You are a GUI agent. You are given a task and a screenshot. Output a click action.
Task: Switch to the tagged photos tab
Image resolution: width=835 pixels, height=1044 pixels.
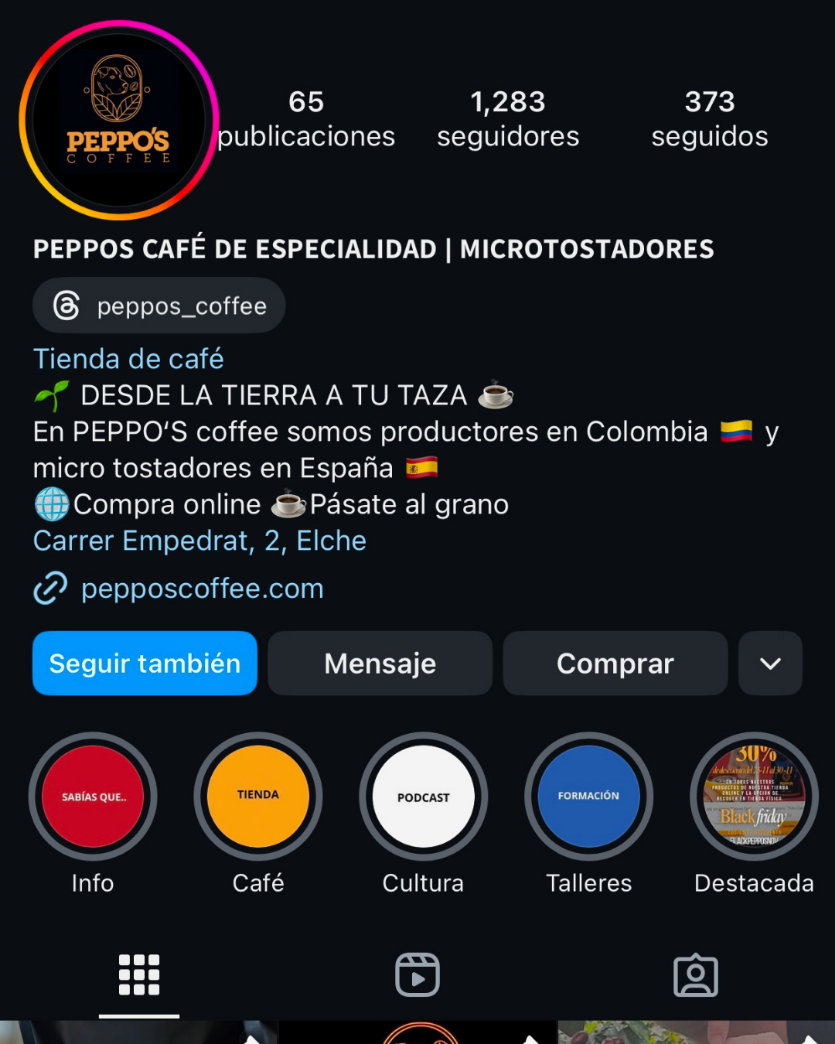coord(696,975)
